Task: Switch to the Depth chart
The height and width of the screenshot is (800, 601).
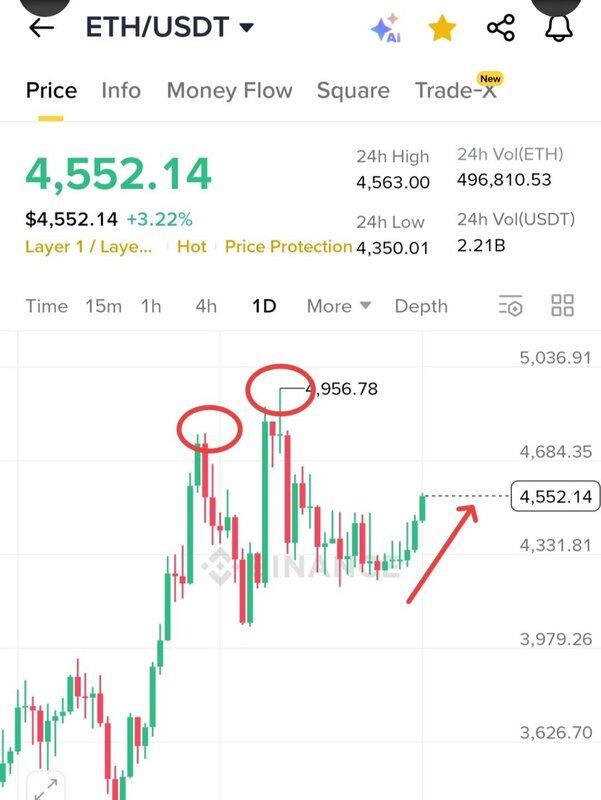Action: coord(421,306)
